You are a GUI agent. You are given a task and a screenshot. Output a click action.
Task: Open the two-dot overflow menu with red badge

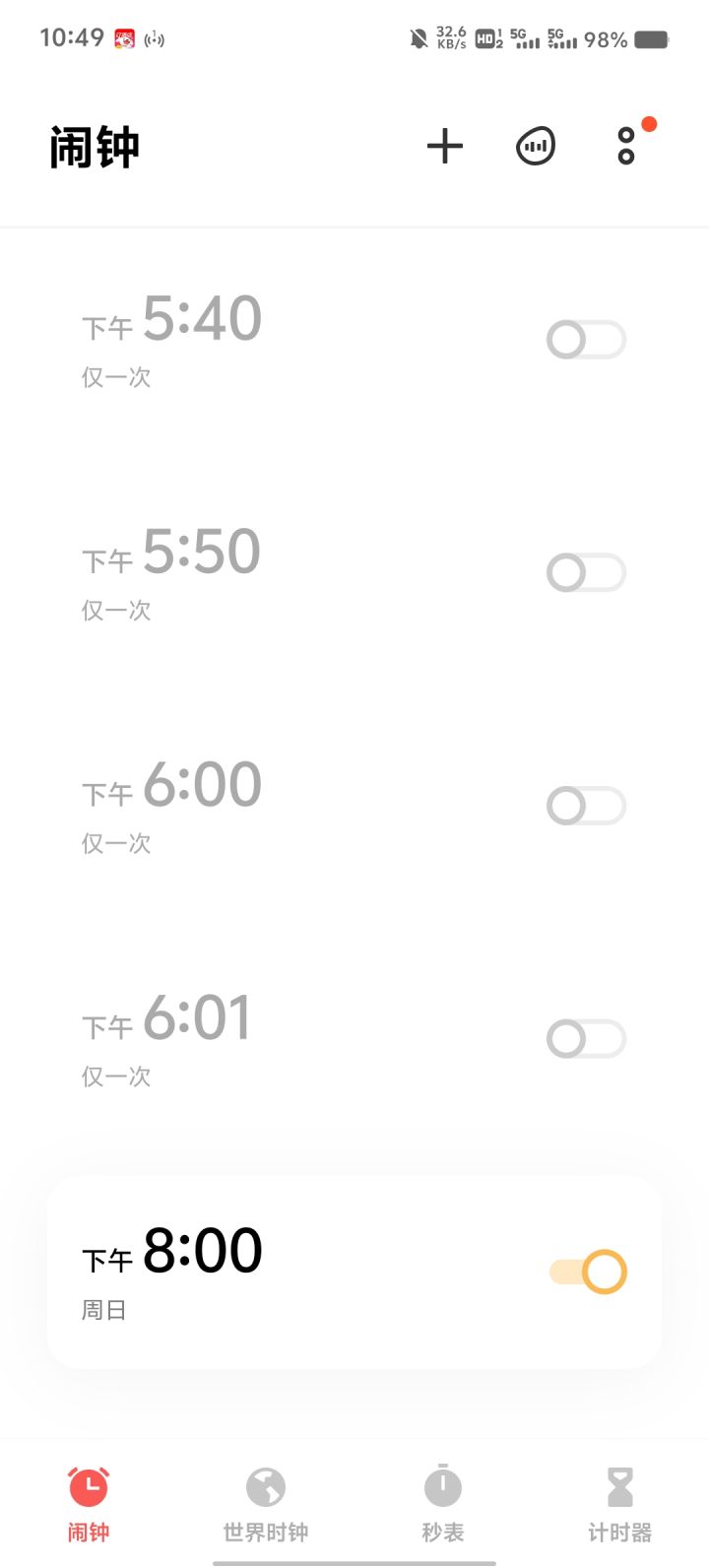coord(627,145)
